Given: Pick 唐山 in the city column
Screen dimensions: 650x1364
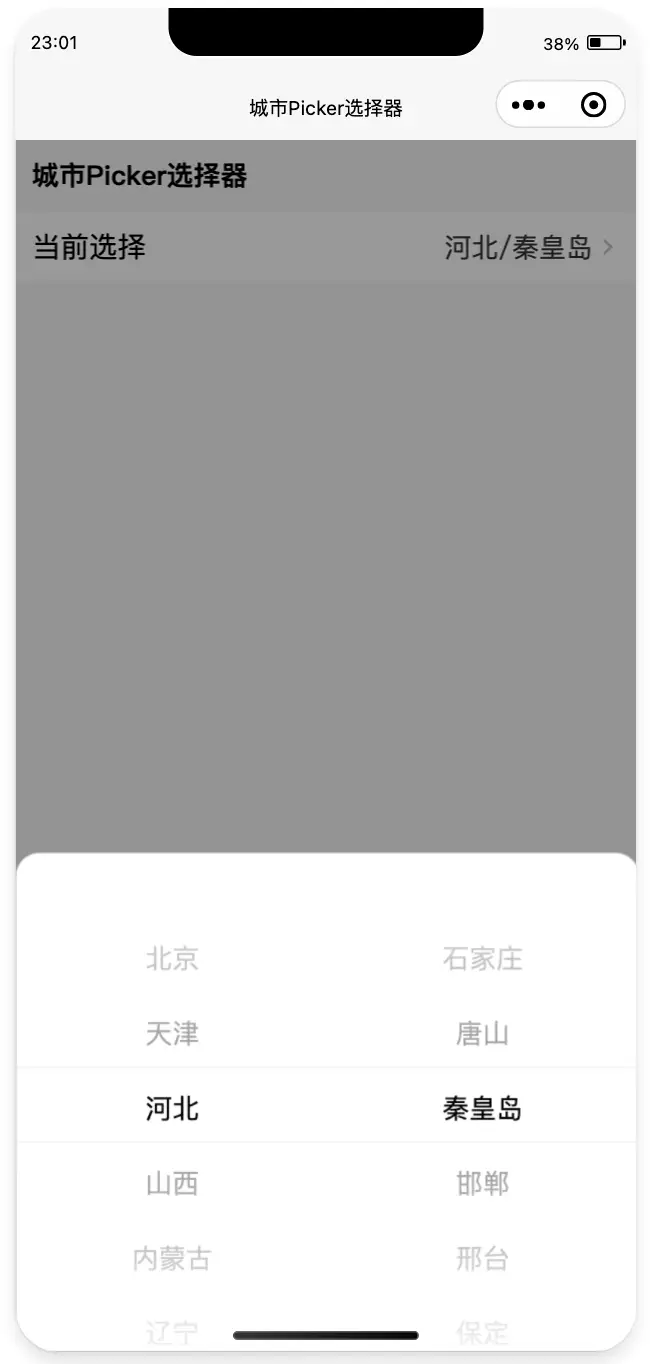Looking at the screenshot, I should (482, 1034).
